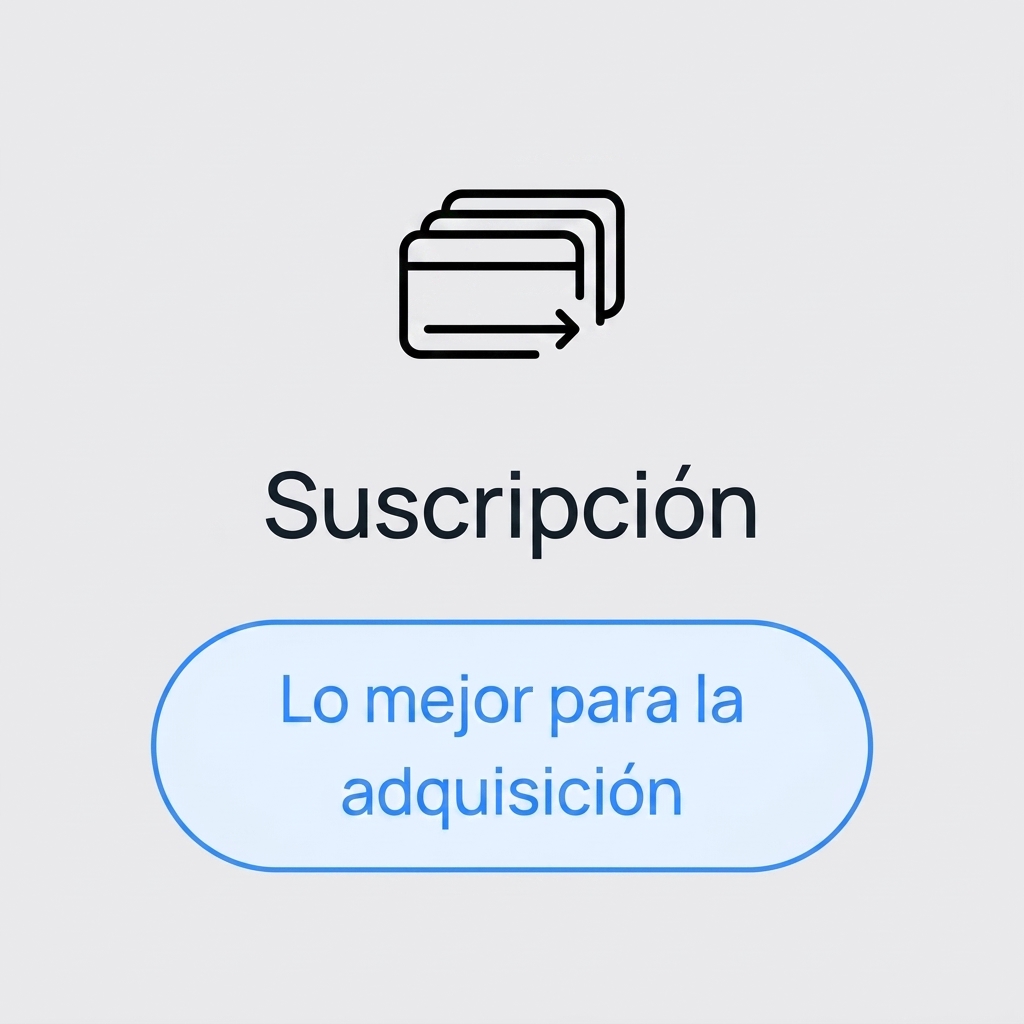Image resolution: width=1024 pixels, height=1024 pixels.
Task: Select the Suscripción option card
Action: (512, 512)
